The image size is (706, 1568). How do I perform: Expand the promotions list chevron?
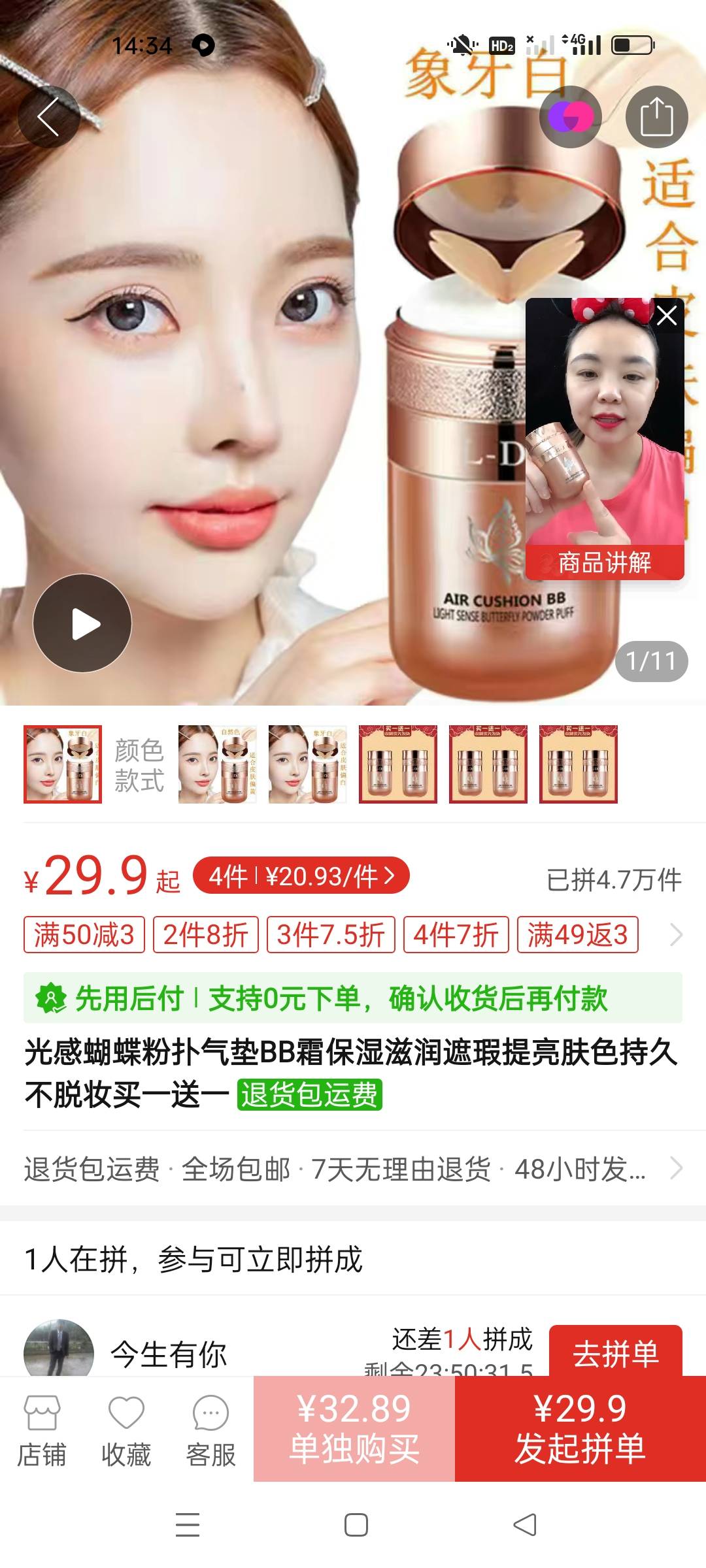click(x=676, y=935)
